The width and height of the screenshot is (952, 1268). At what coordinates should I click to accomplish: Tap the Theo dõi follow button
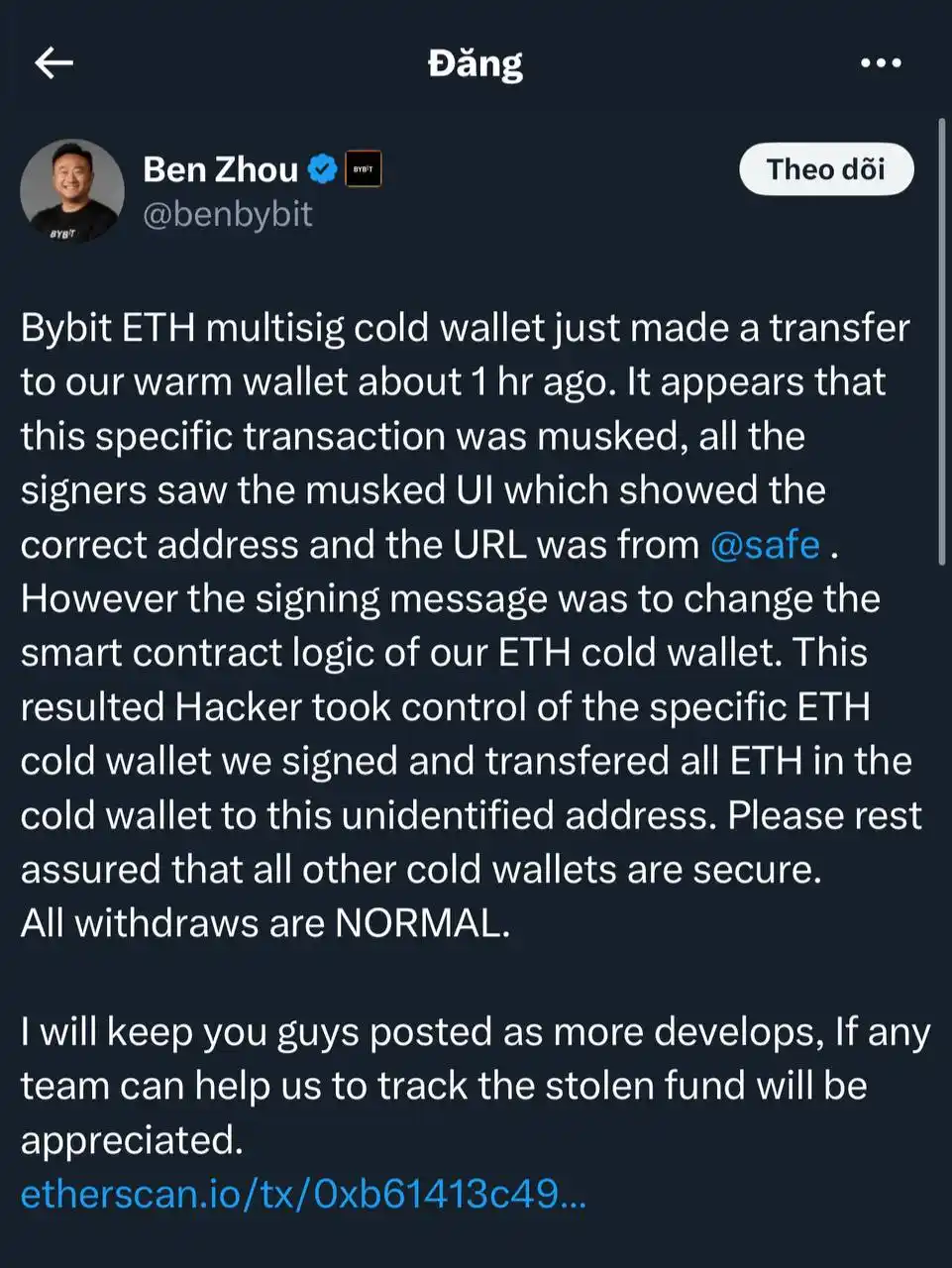pyautogui.click(x=825, y=169)
